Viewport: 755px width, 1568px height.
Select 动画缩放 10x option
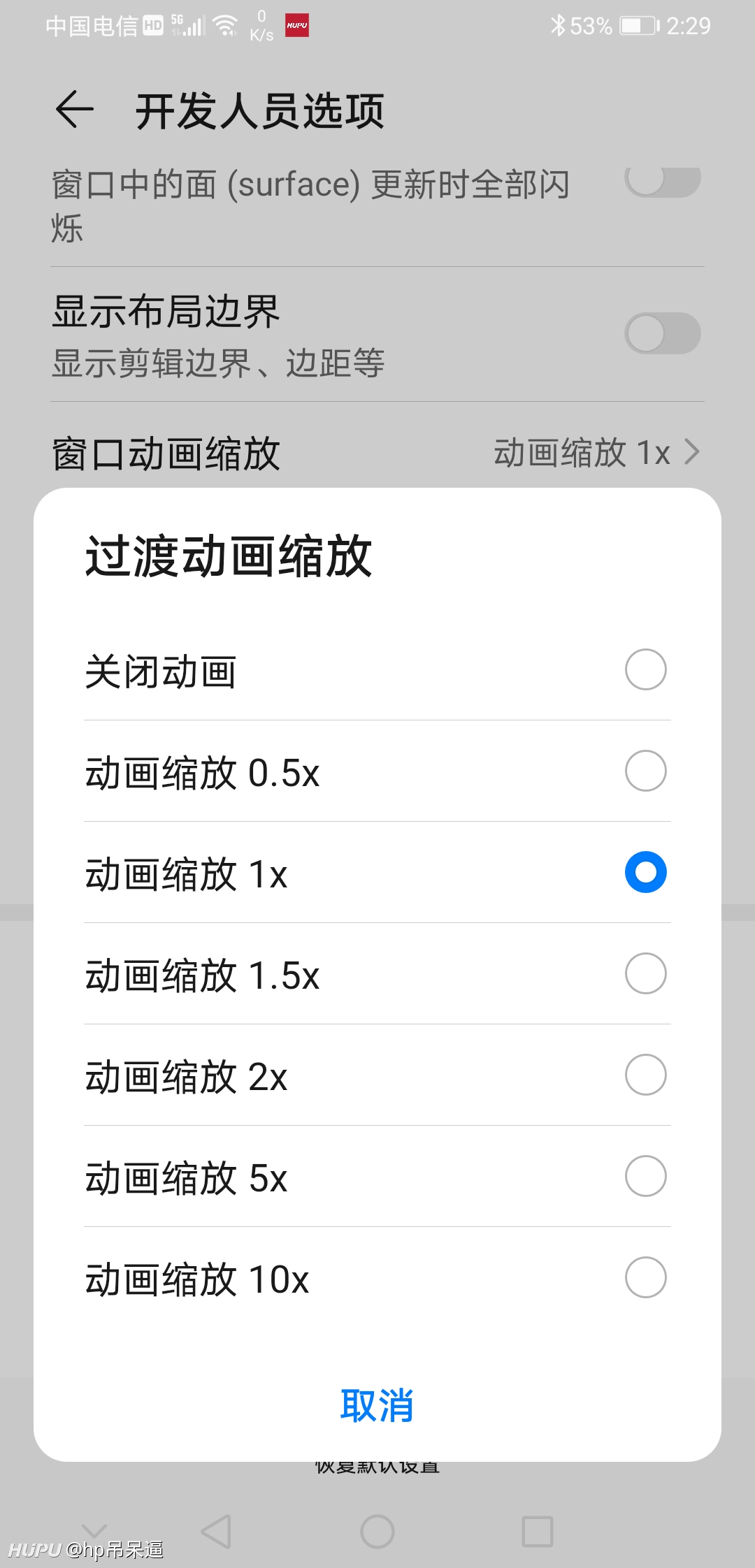[x=377, y=1278]
